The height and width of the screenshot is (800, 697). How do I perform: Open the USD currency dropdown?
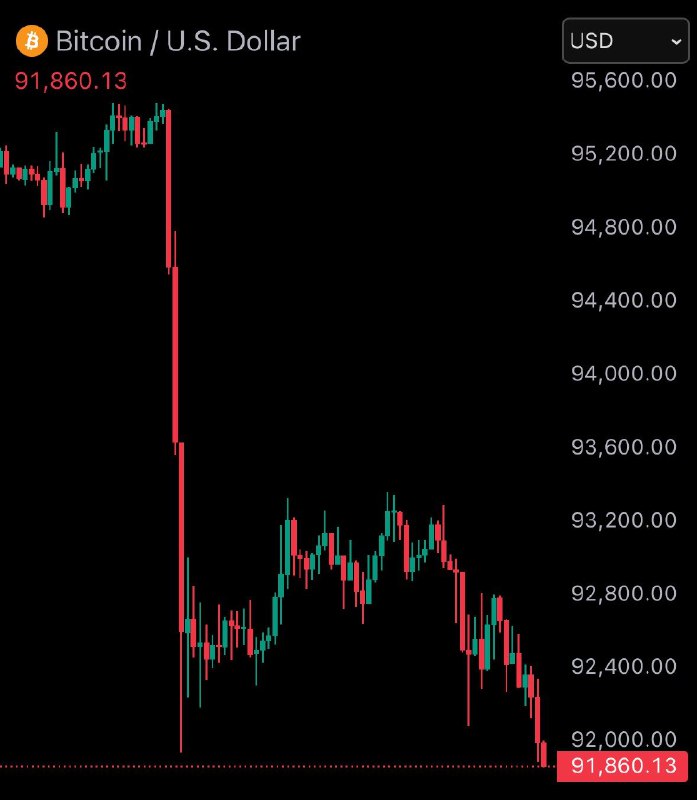[625, 41]
